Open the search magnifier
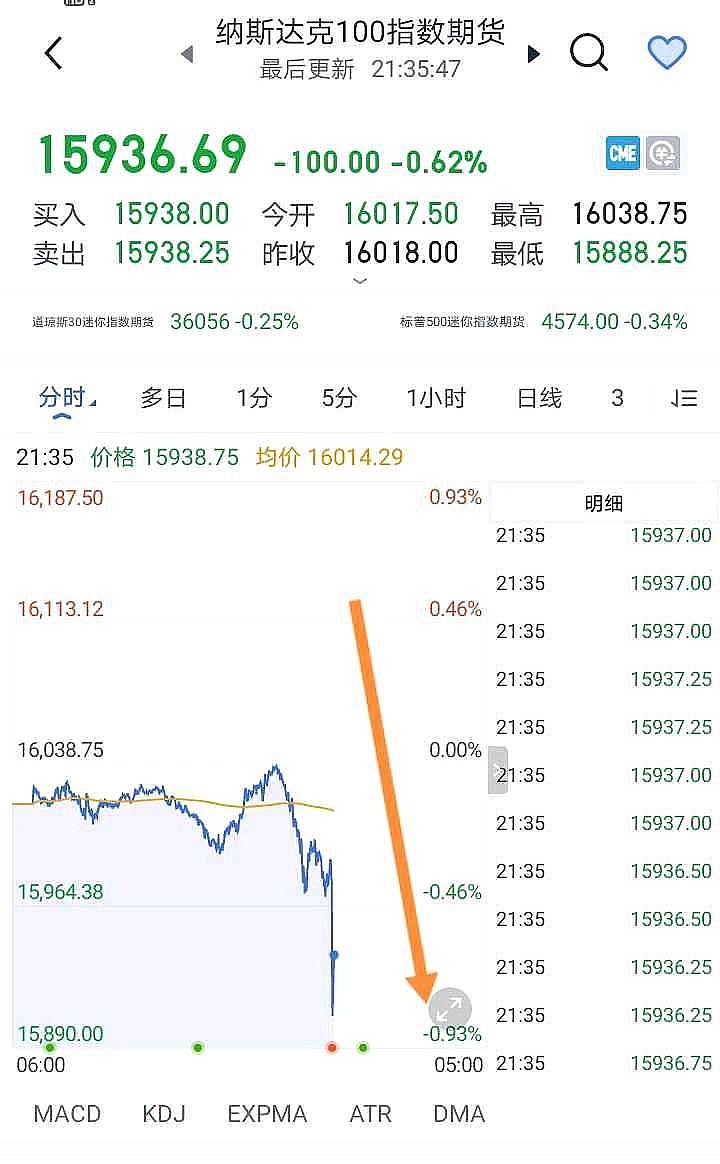The image size is (720, 1164). 589,53
